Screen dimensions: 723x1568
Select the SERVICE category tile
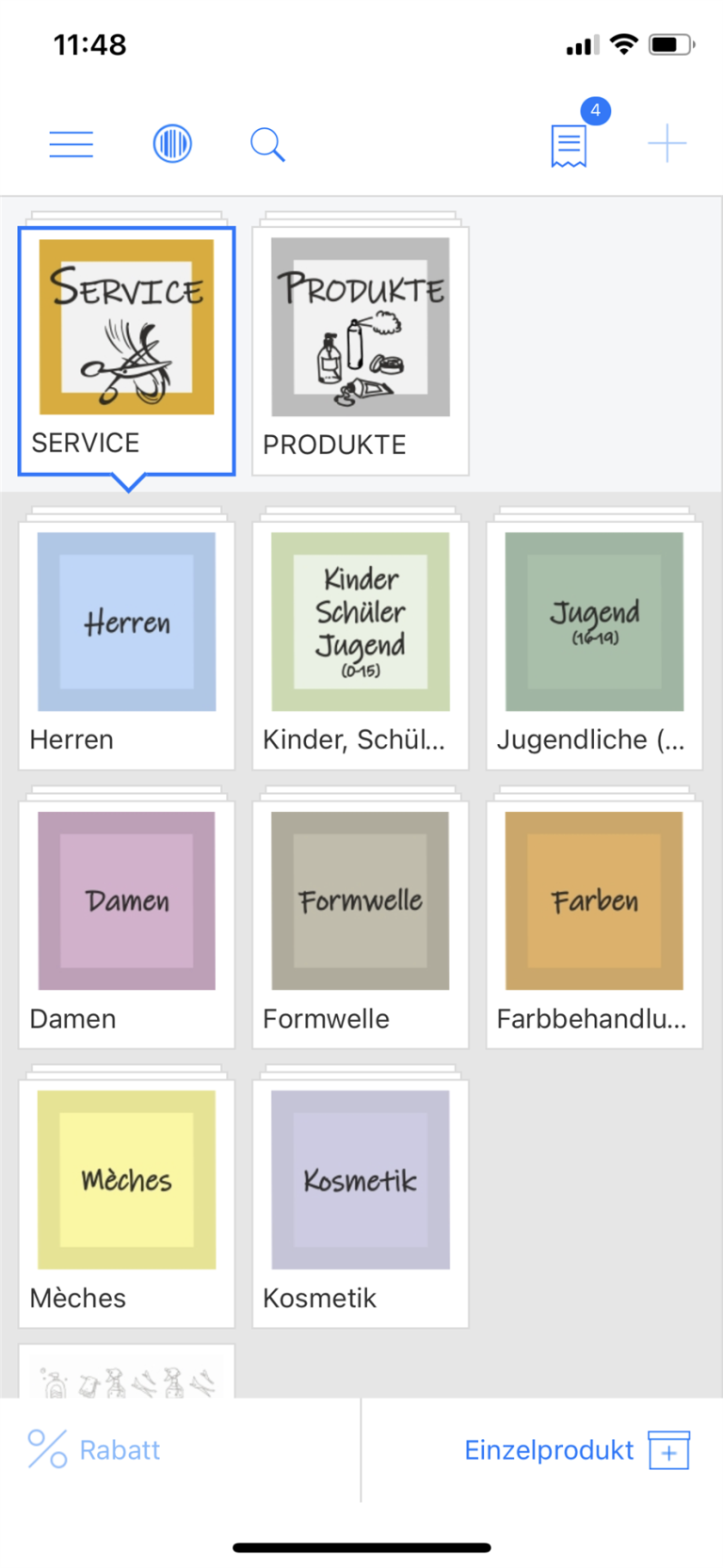coord(126,350)
